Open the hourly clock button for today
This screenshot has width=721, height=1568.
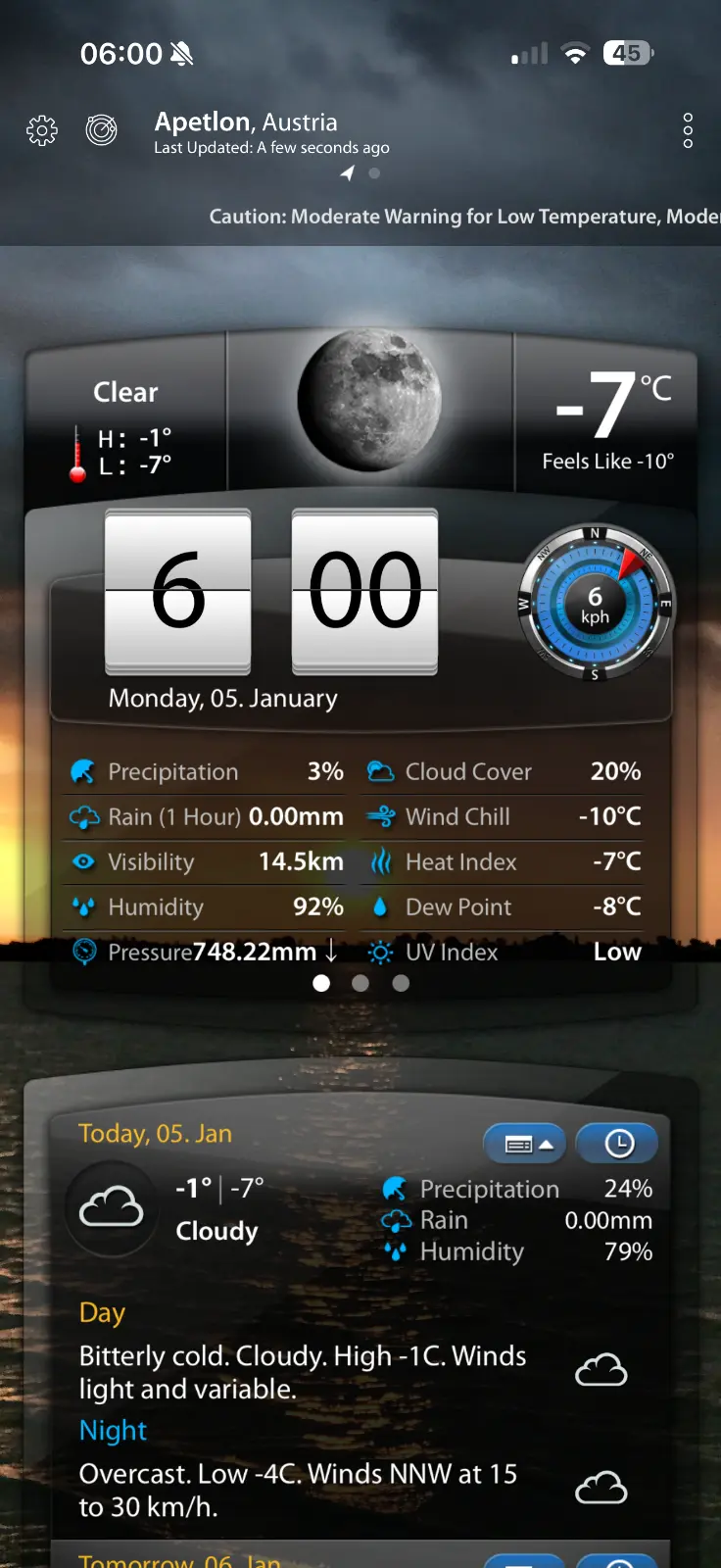[618, 1144]
